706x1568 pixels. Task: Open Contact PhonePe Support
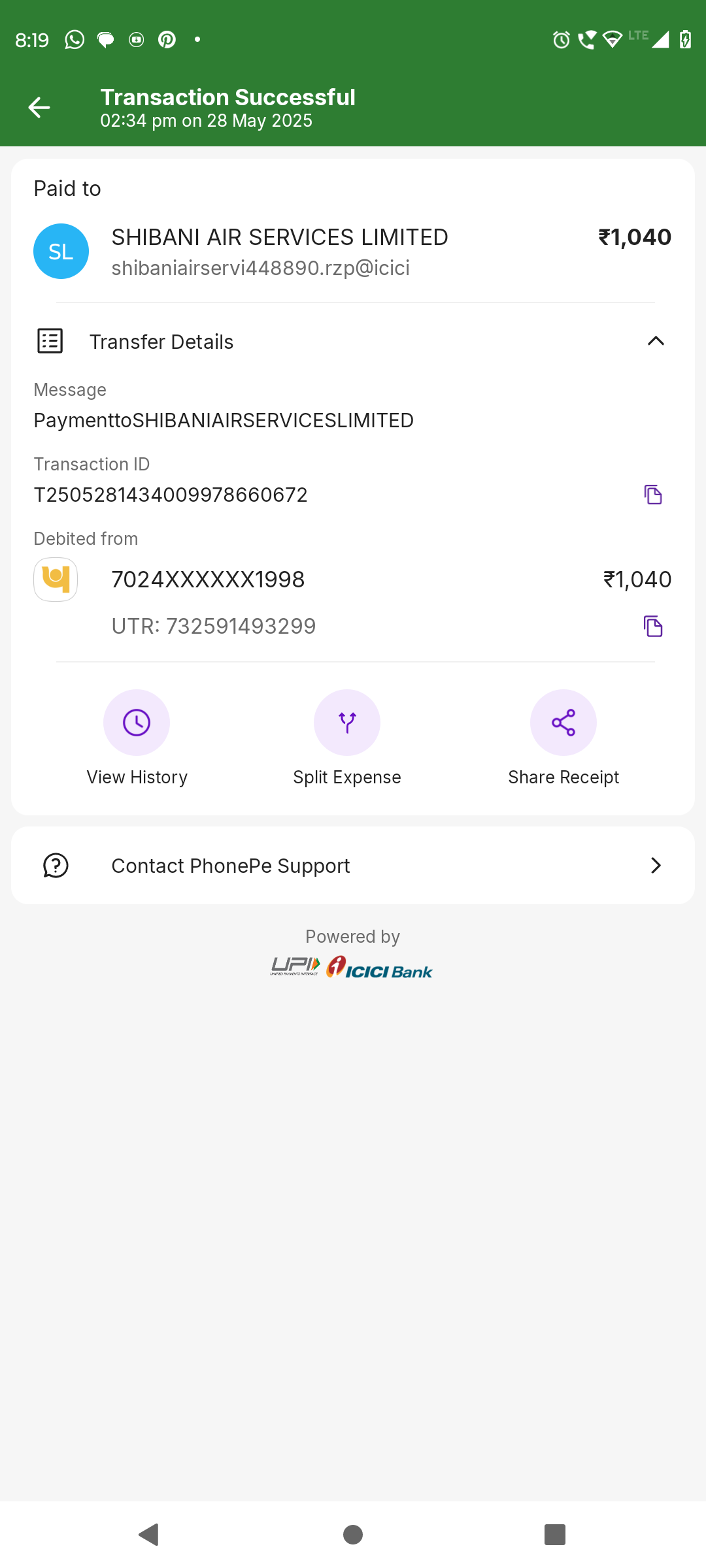click(x=353, y=866)
